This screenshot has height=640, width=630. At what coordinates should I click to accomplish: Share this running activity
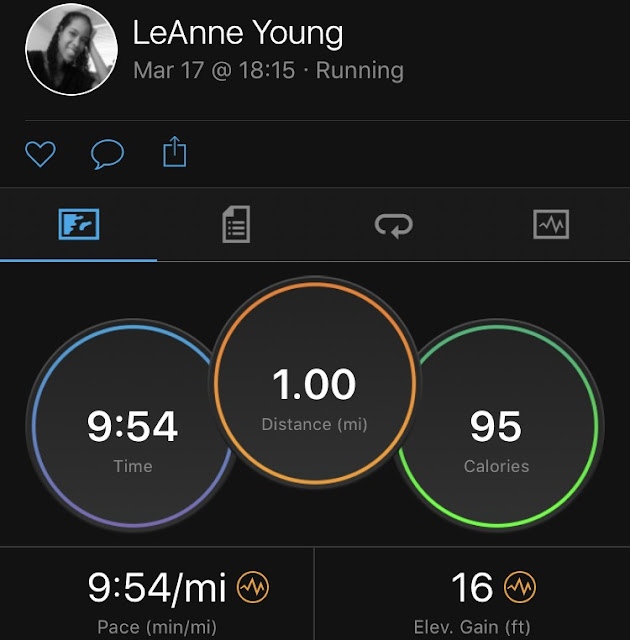pos(174,153)
